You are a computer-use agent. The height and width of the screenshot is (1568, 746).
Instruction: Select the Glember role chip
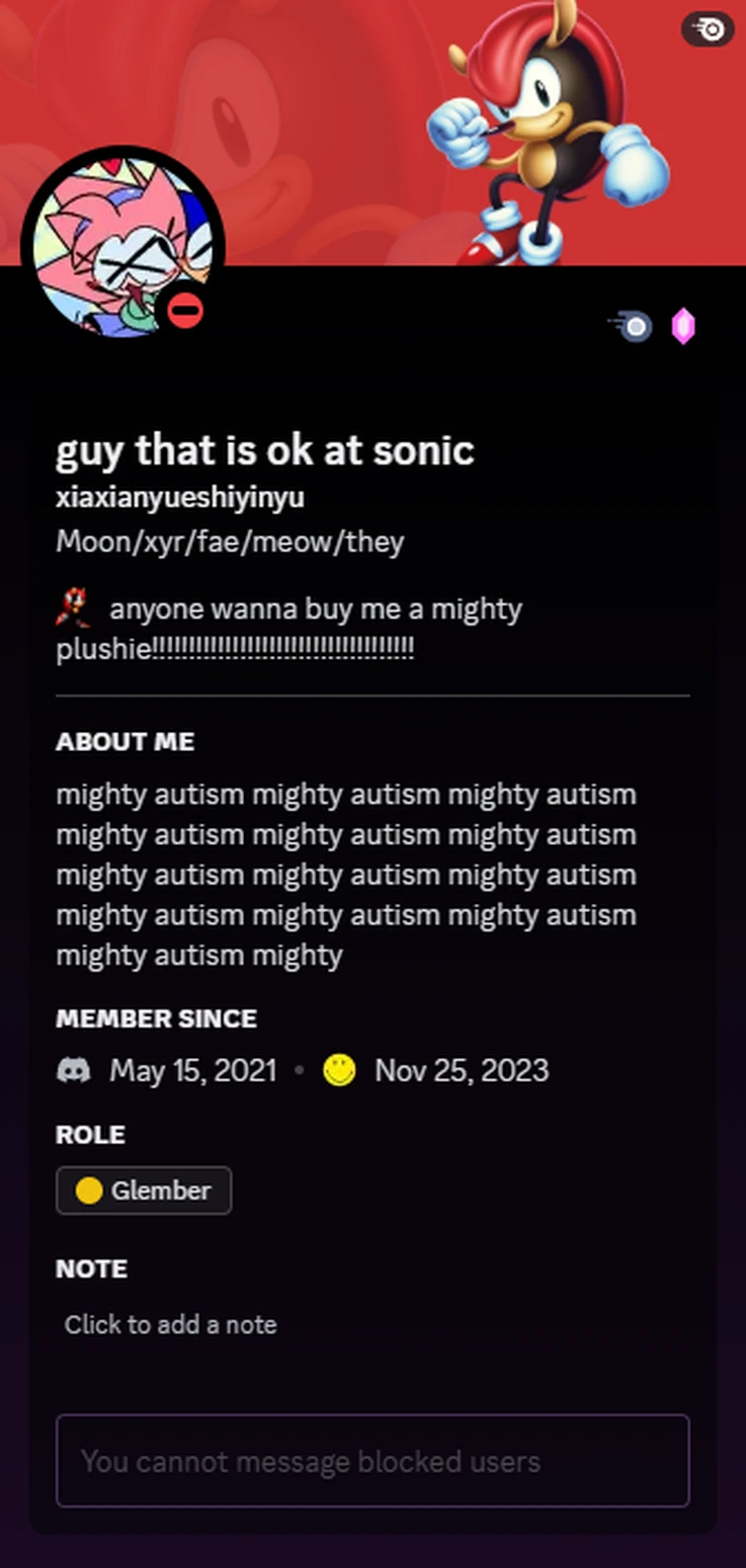click(x=144, y=1190)
